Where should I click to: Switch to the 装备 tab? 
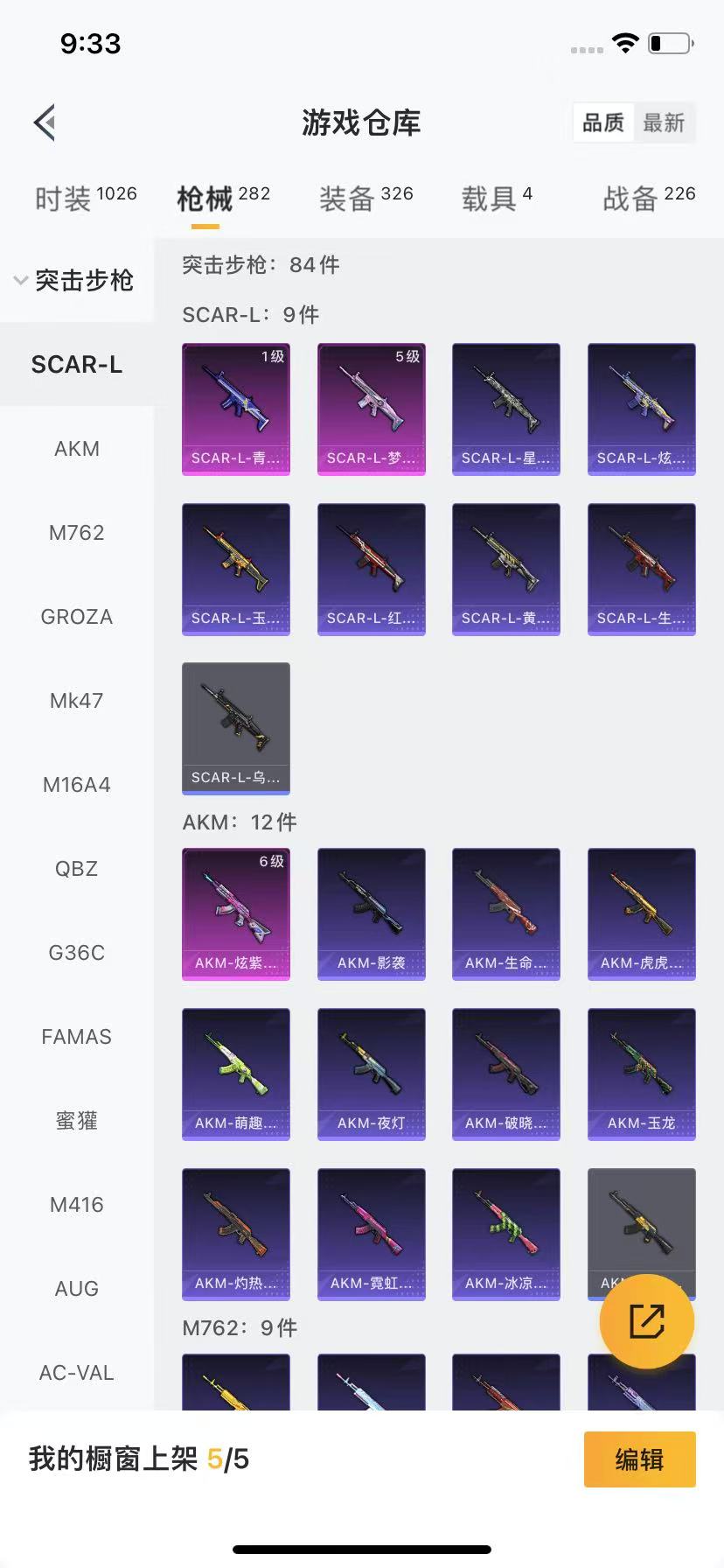point(365,198)
